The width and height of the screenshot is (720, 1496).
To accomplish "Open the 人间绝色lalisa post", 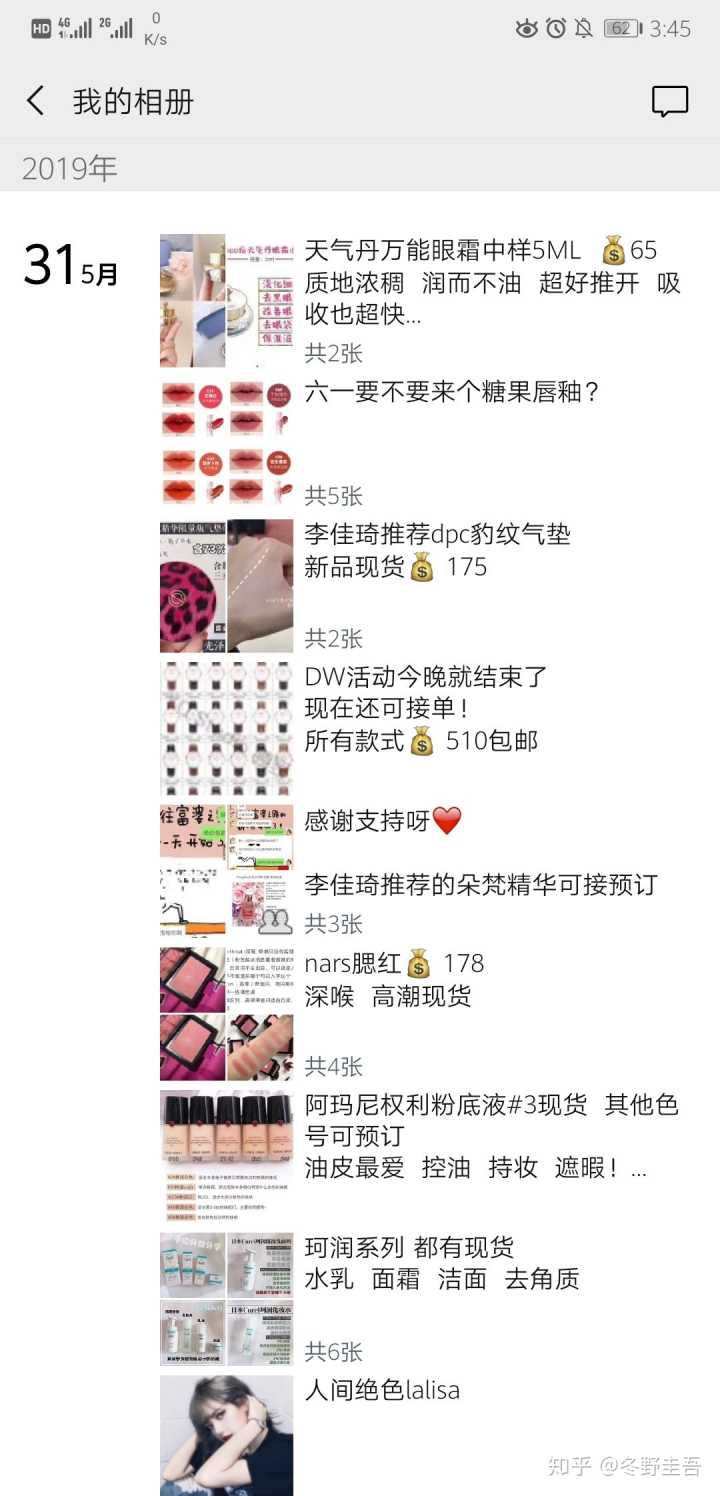I will pos(382,1390).
